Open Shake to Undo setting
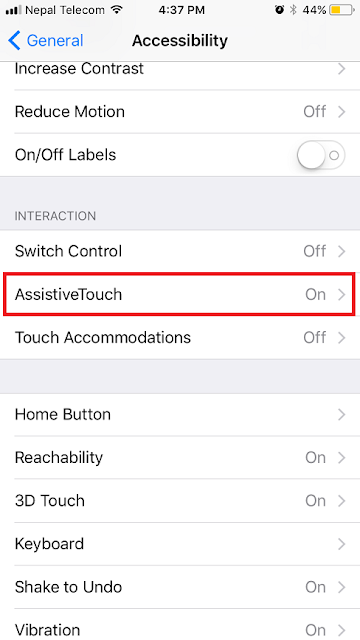The height and width of the screenshot is (640, 360). point(180,587)
